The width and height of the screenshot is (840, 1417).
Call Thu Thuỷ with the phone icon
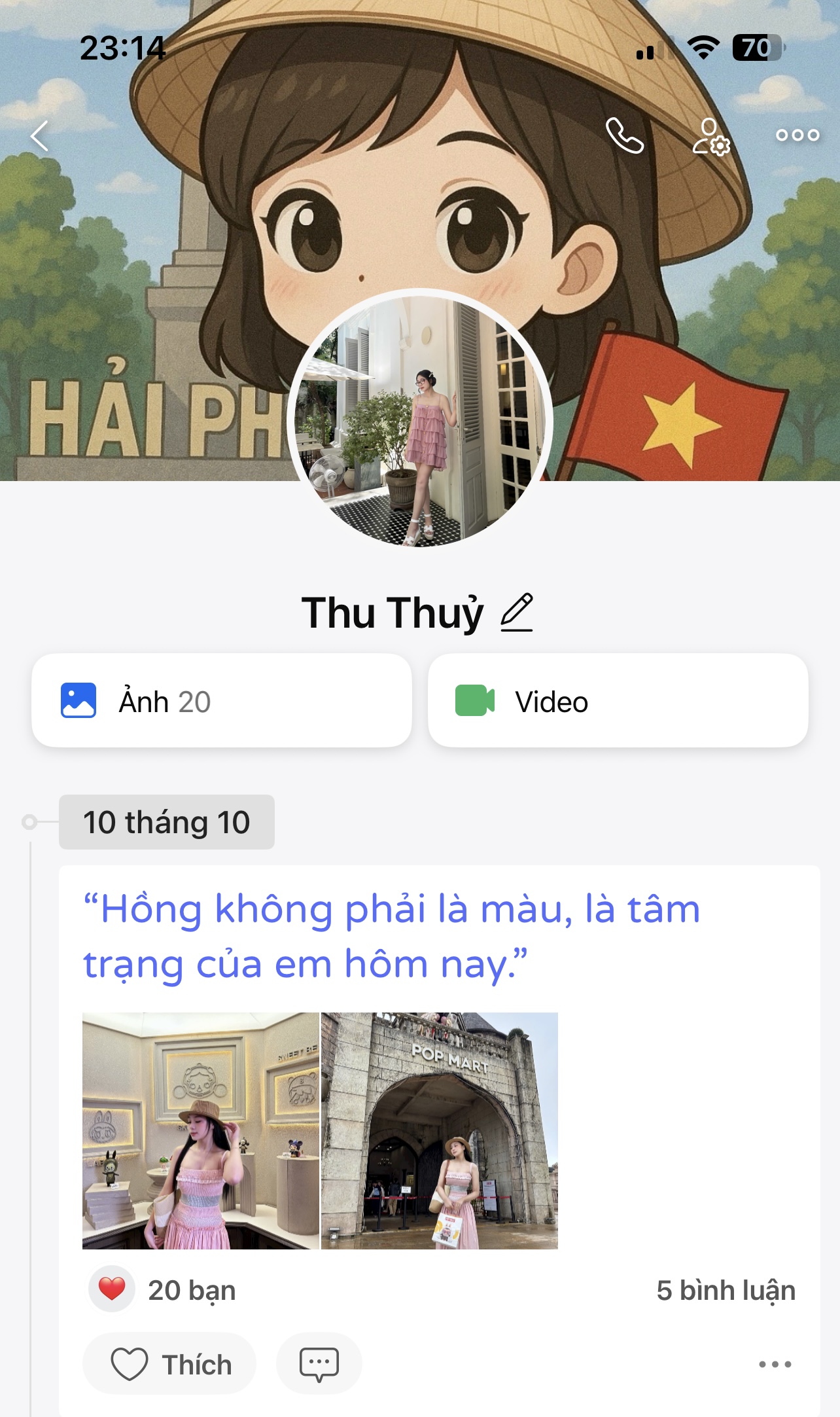tap(624, 135)
